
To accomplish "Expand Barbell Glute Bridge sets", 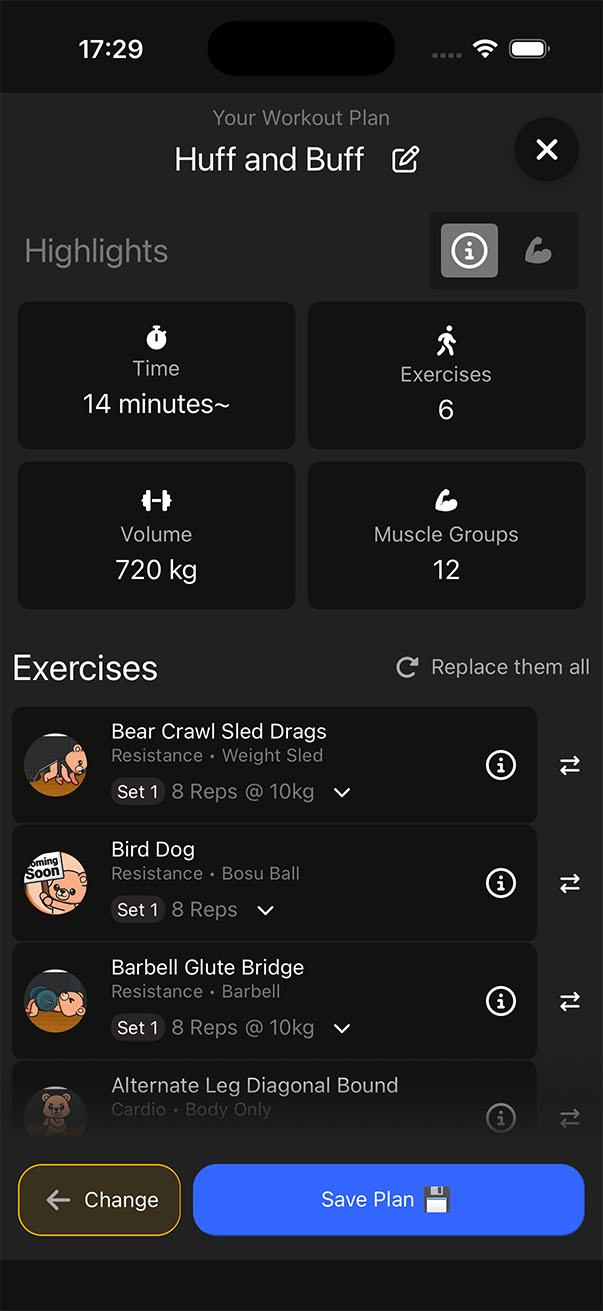I will [x=342, y=1028].
